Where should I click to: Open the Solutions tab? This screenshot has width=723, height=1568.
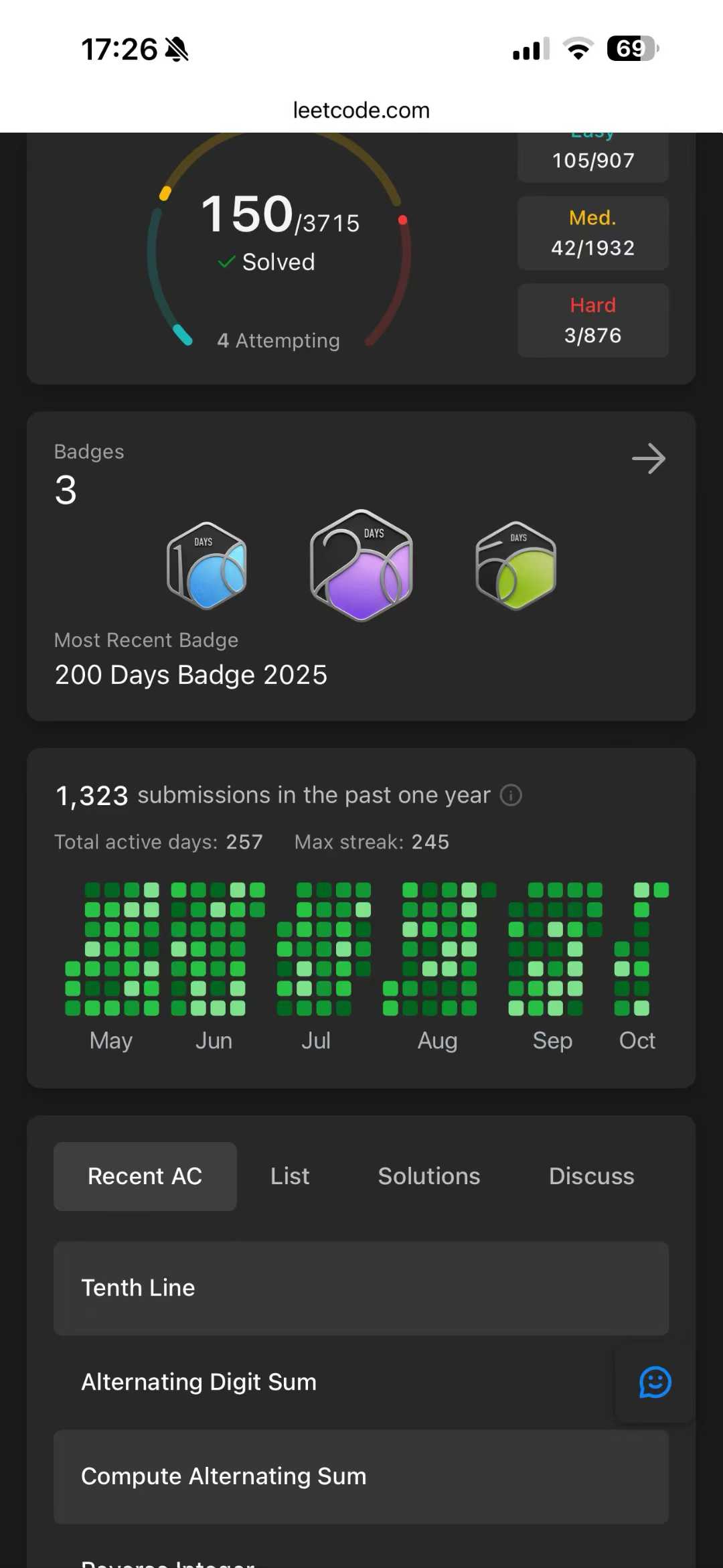coord(429,1176)
